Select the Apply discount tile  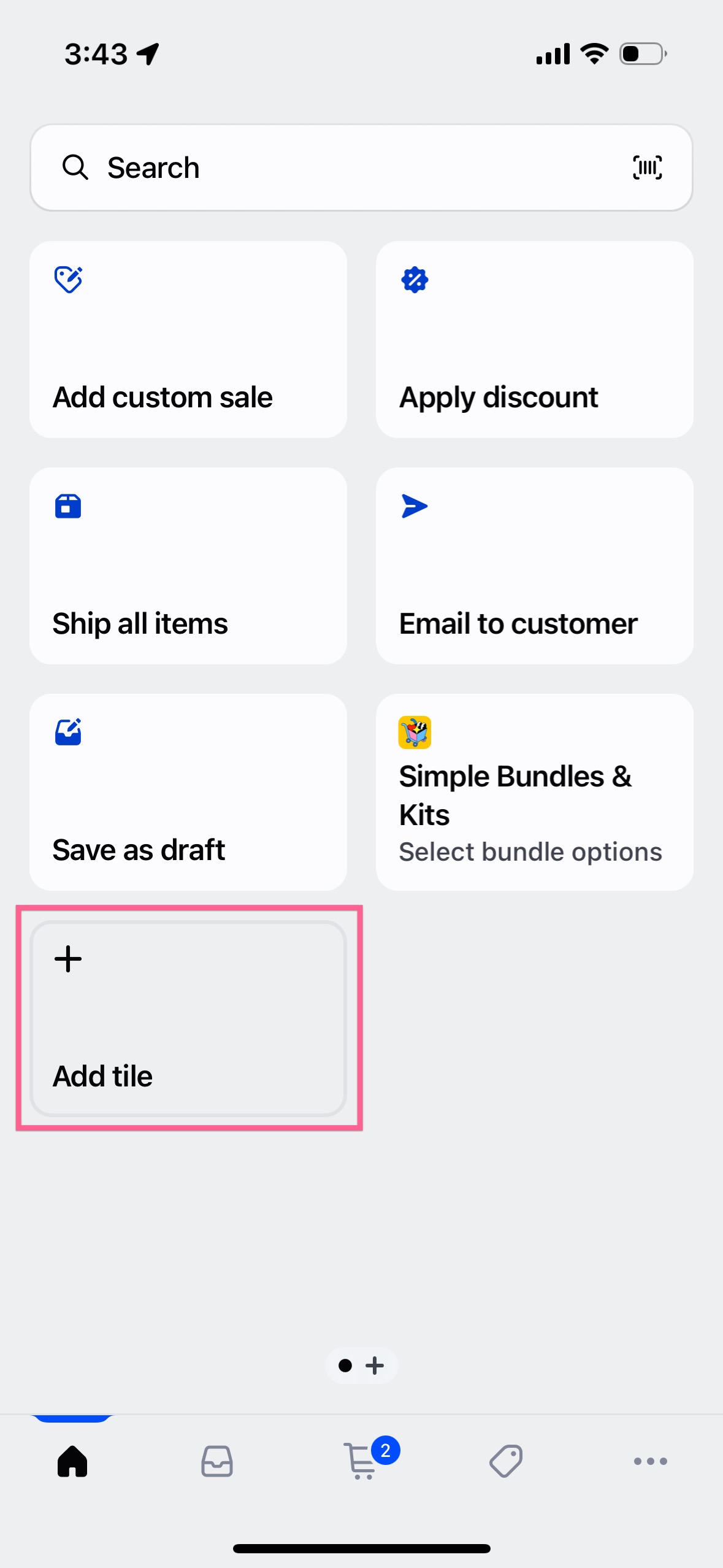[x=534, y=339]
